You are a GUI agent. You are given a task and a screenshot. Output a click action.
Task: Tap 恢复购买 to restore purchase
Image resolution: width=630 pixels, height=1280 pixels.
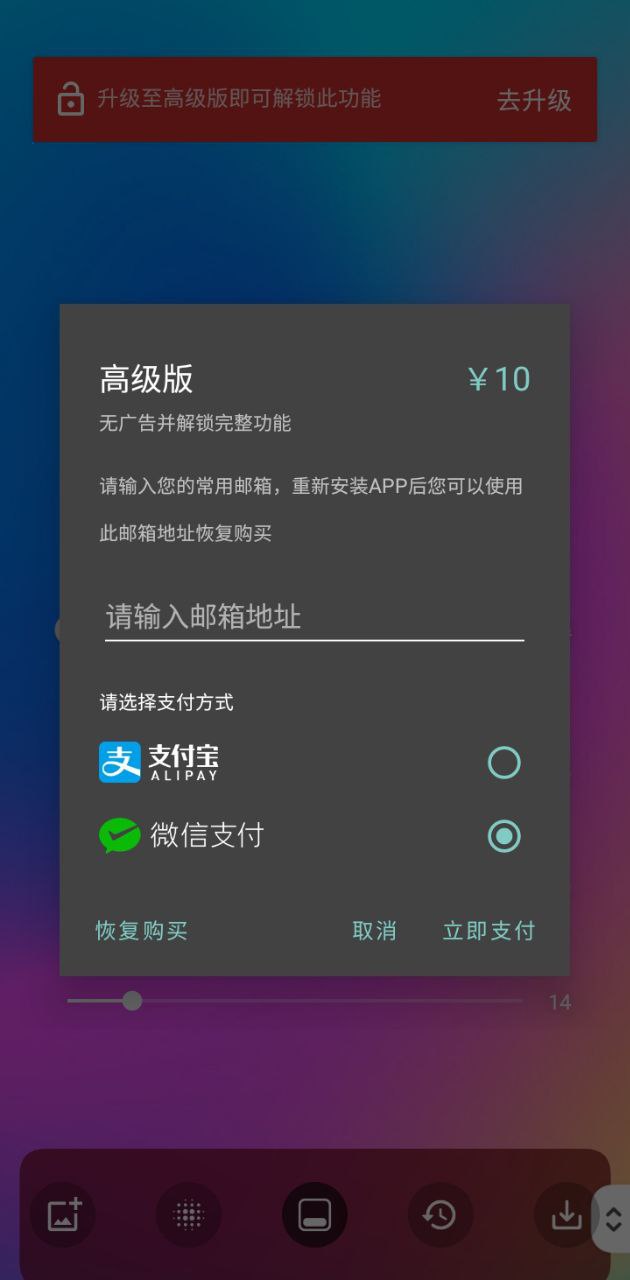point(141,931)
